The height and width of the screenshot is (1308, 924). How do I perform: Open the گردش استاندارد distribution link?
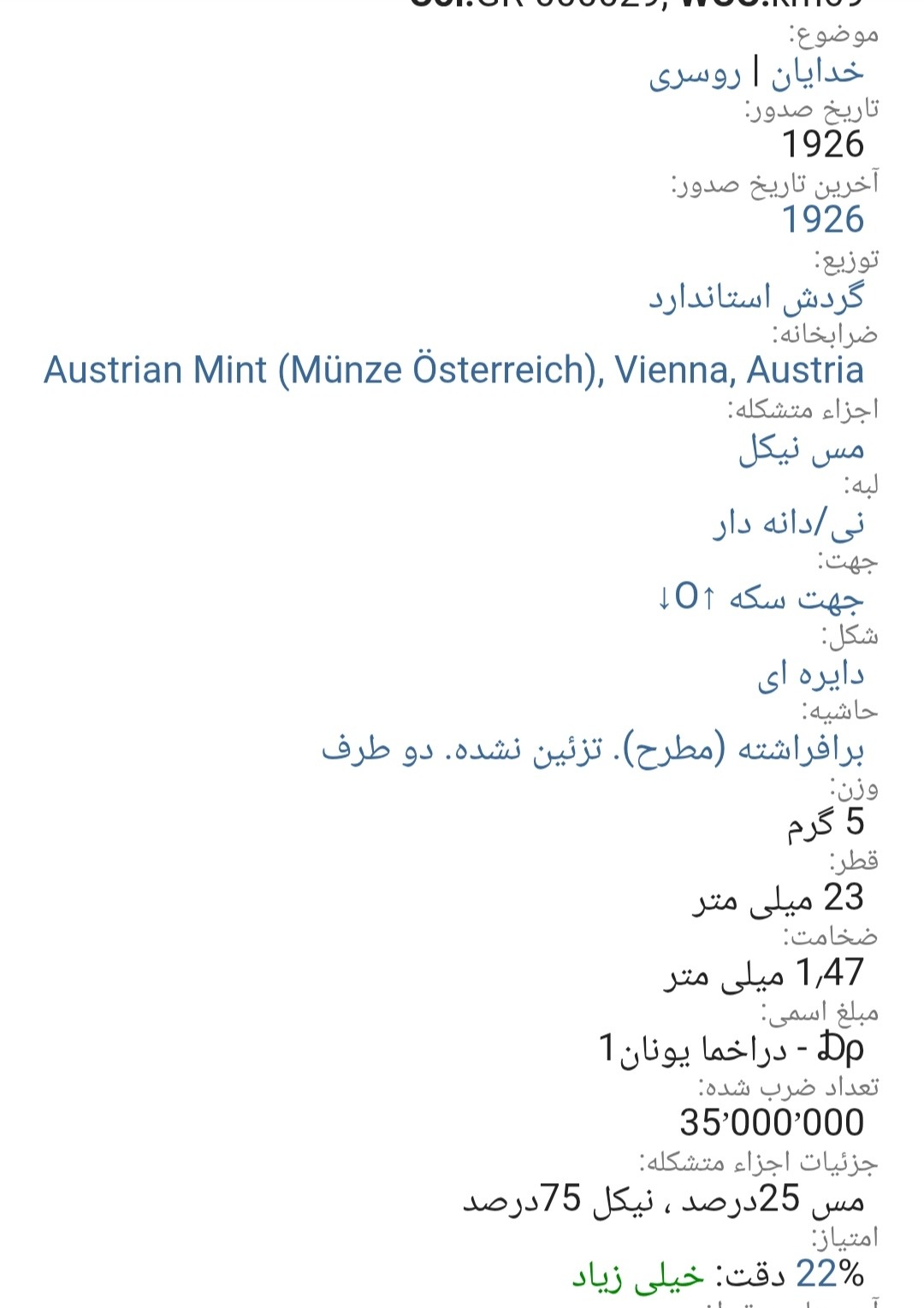click(x=755, y=298)
